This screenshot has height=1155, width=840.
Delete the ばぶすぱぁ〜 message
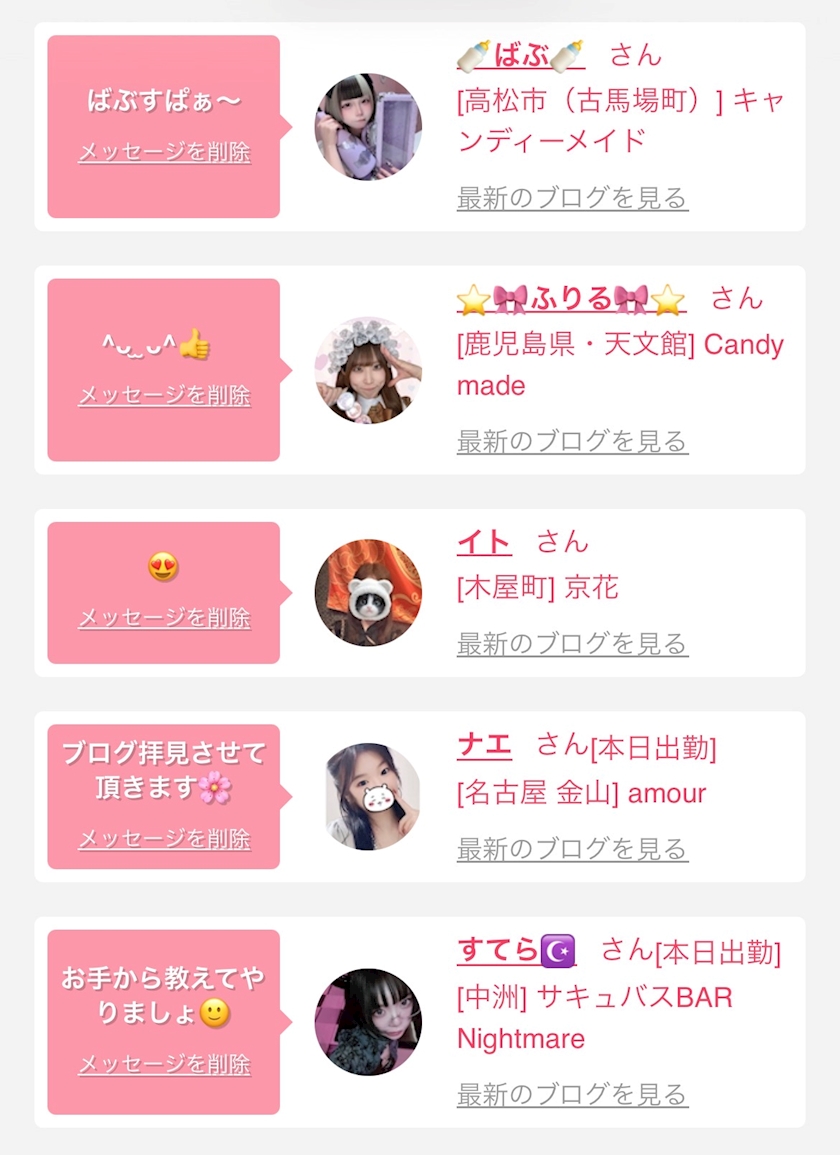click(x=164, y=153)
